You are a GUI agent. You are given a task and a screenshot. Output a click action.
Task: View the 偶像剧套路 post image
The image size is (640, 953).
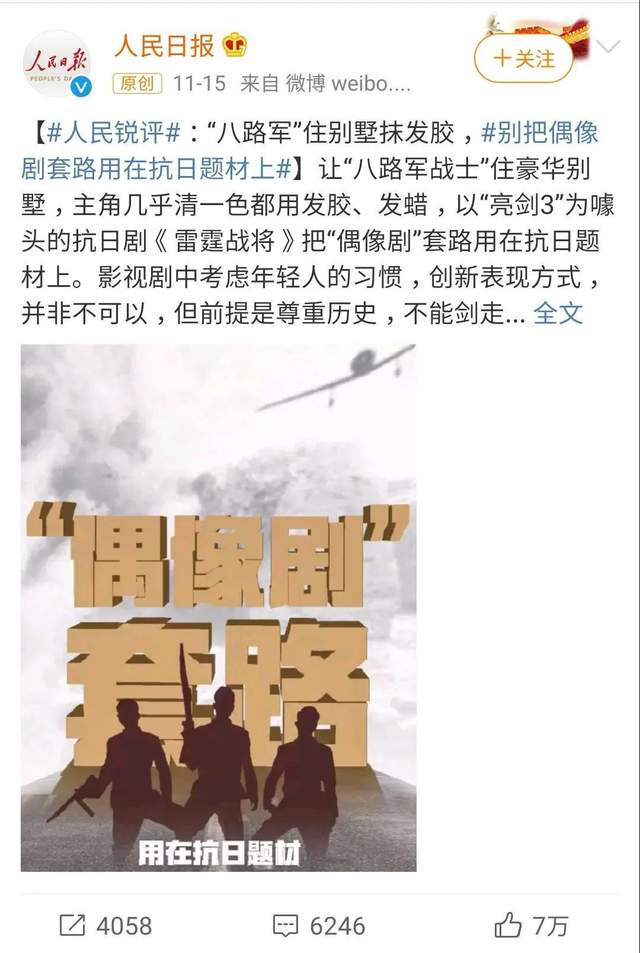(218, 607)
